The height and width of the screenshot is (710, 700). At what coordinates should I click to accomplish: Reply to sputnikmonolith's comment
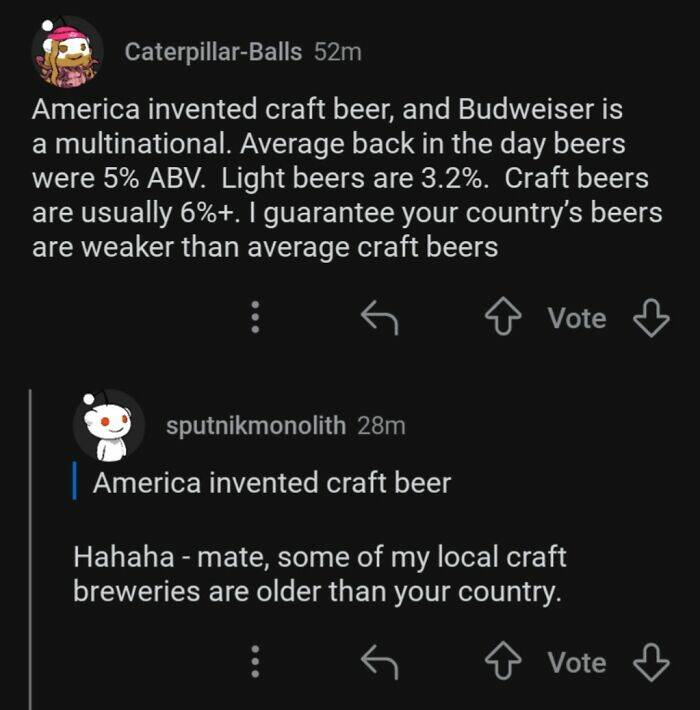379,662
